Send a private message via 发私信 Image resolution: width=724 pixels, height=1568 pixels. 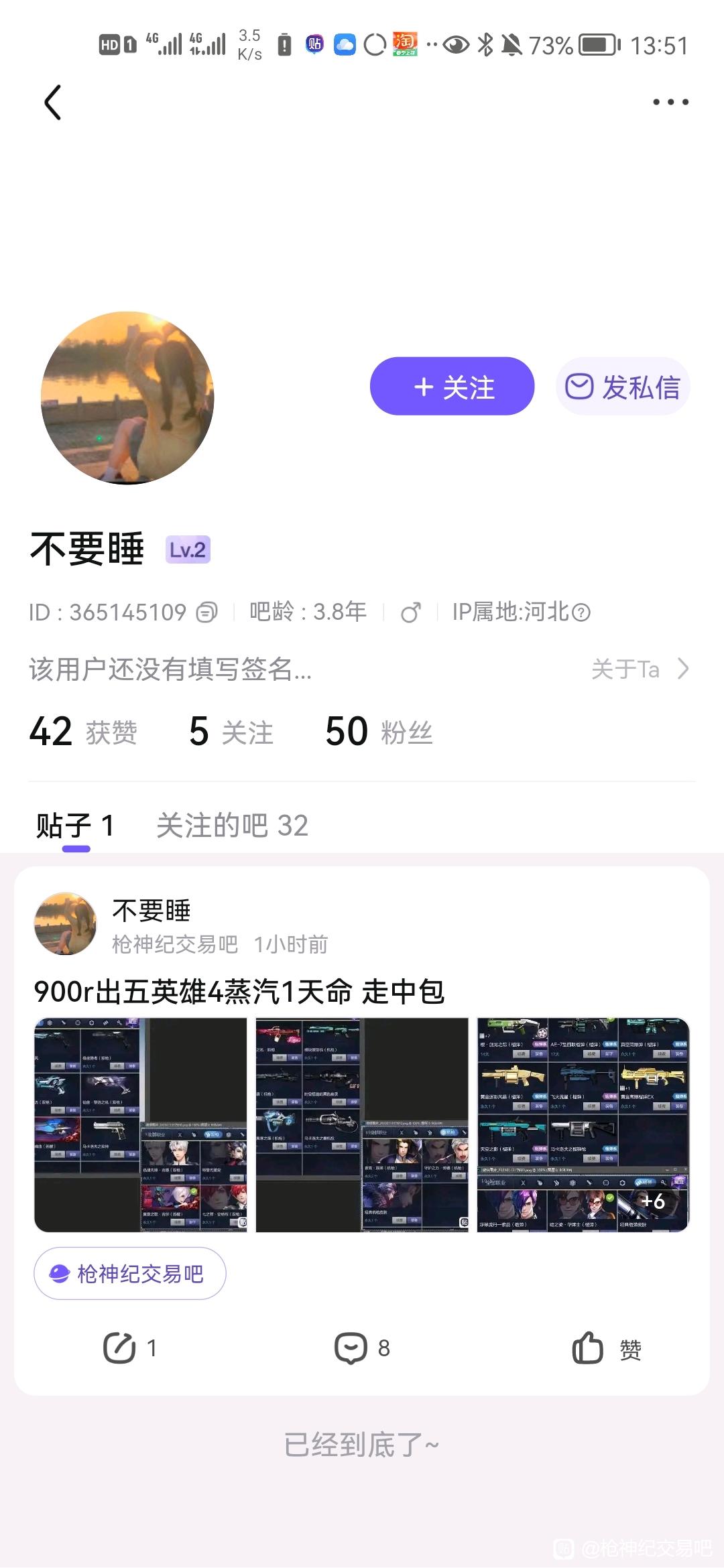coord(623,386)
